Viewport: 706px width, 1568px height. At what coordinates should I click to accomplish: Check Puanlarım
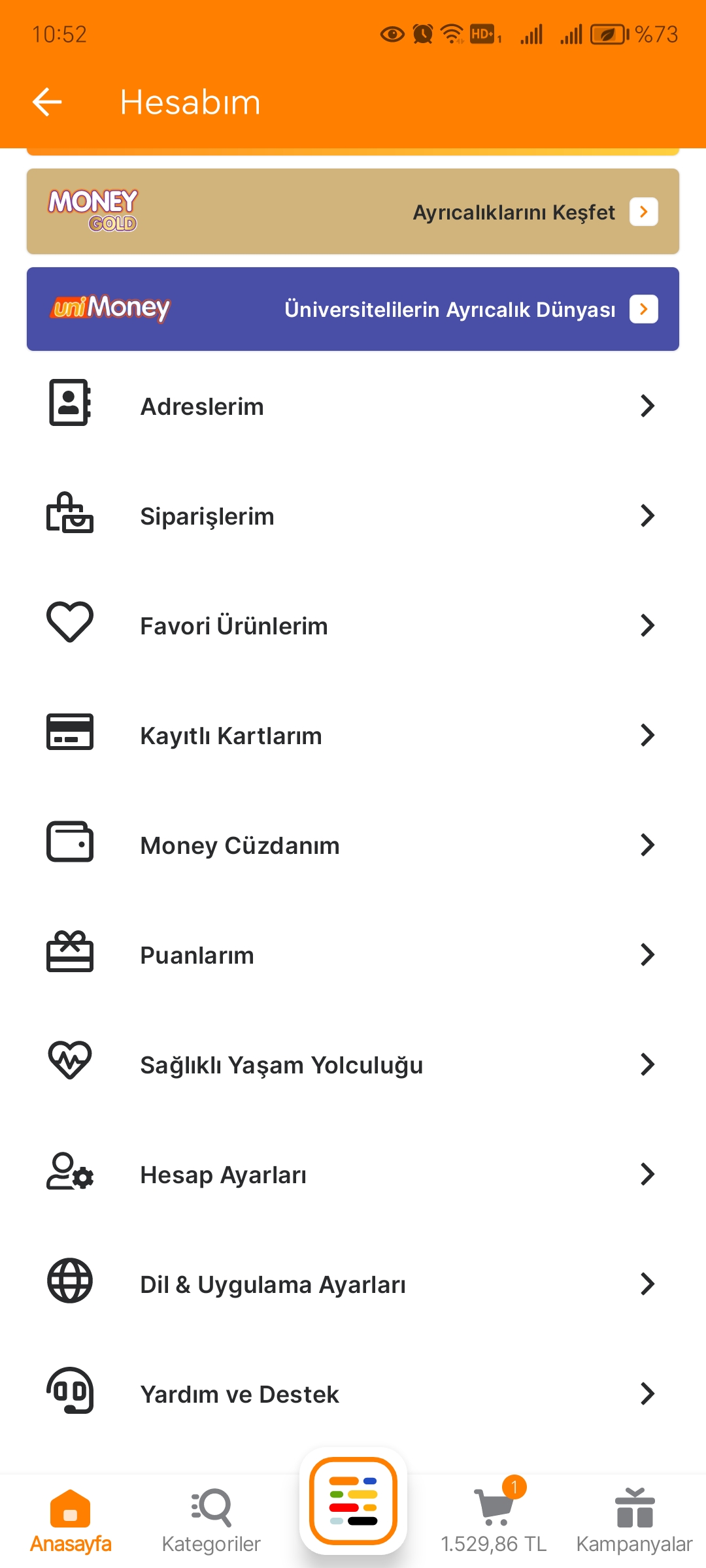coord(353,955)
